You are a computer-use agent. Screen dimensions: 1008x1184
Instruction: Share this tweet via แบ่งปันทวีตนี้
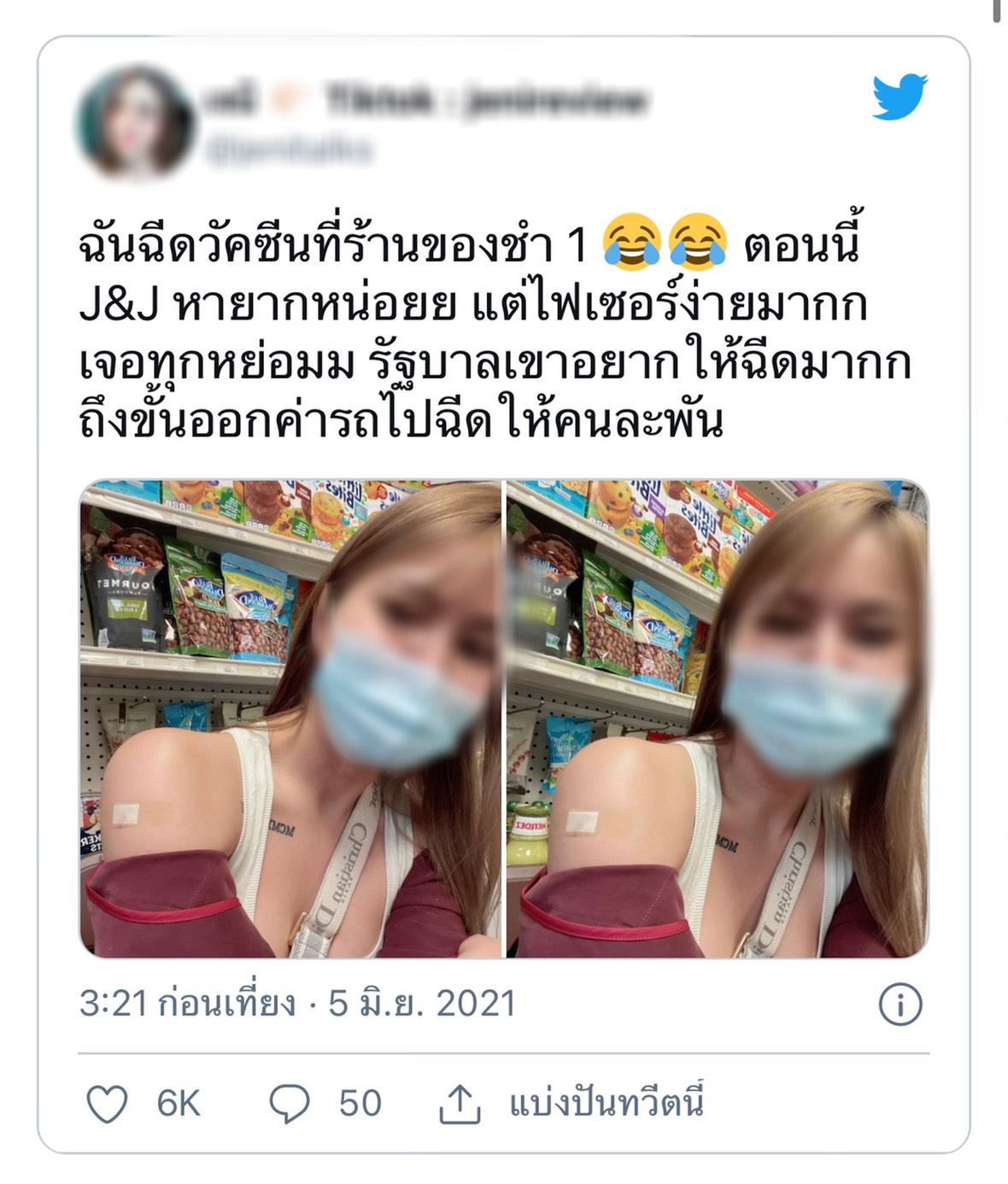606,1103
